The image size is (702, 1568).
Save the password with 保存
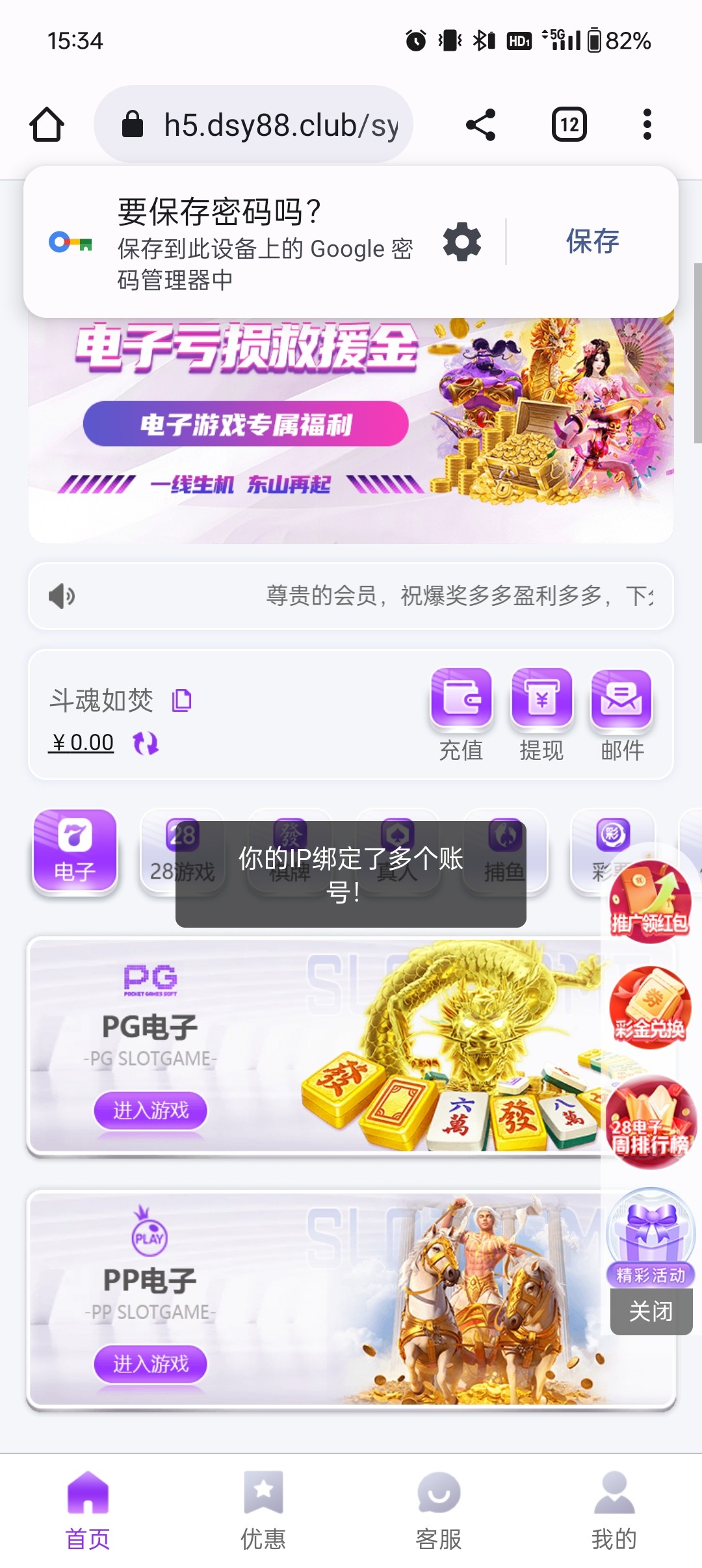[592, 241]
